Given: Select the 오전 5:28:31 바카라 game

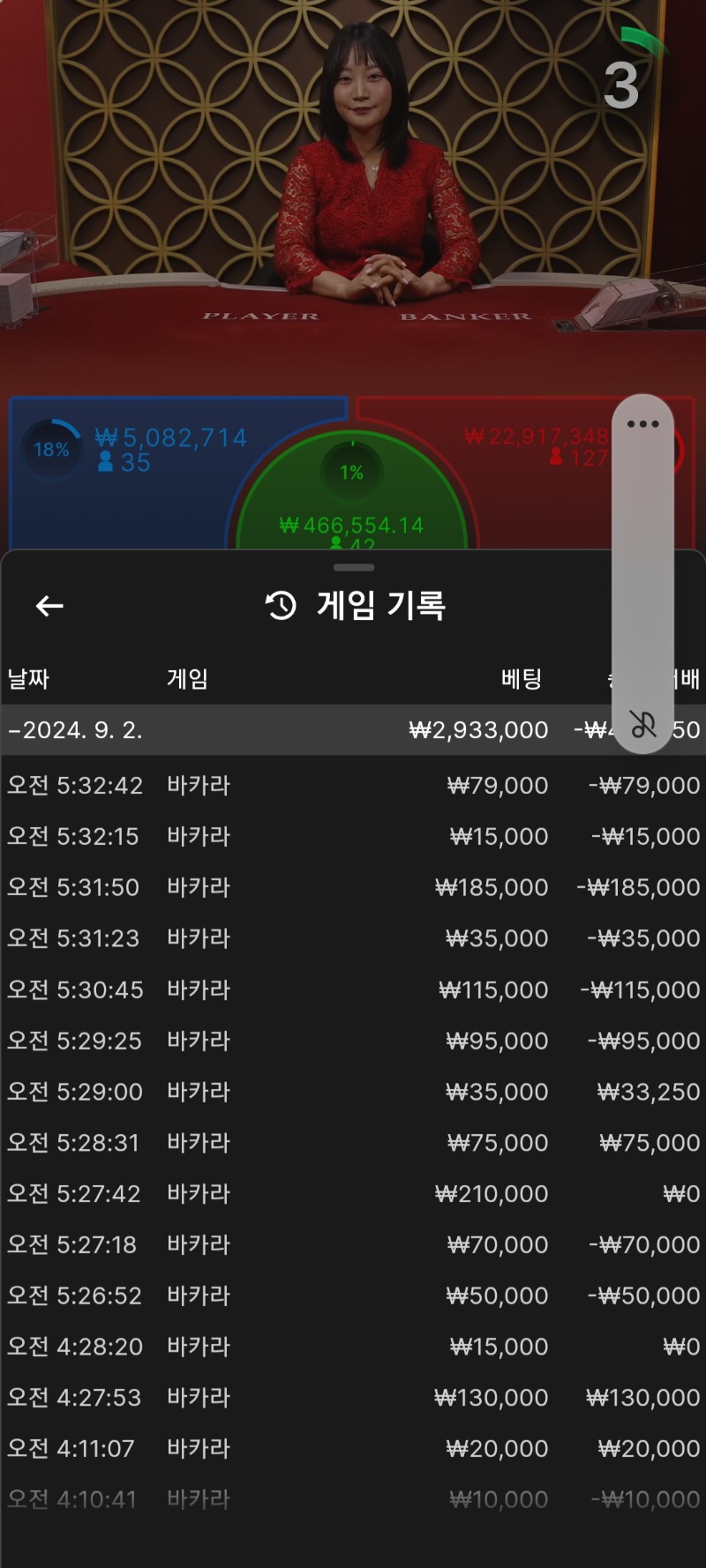Looking at the screenshot, I should tap(353, 1143).
